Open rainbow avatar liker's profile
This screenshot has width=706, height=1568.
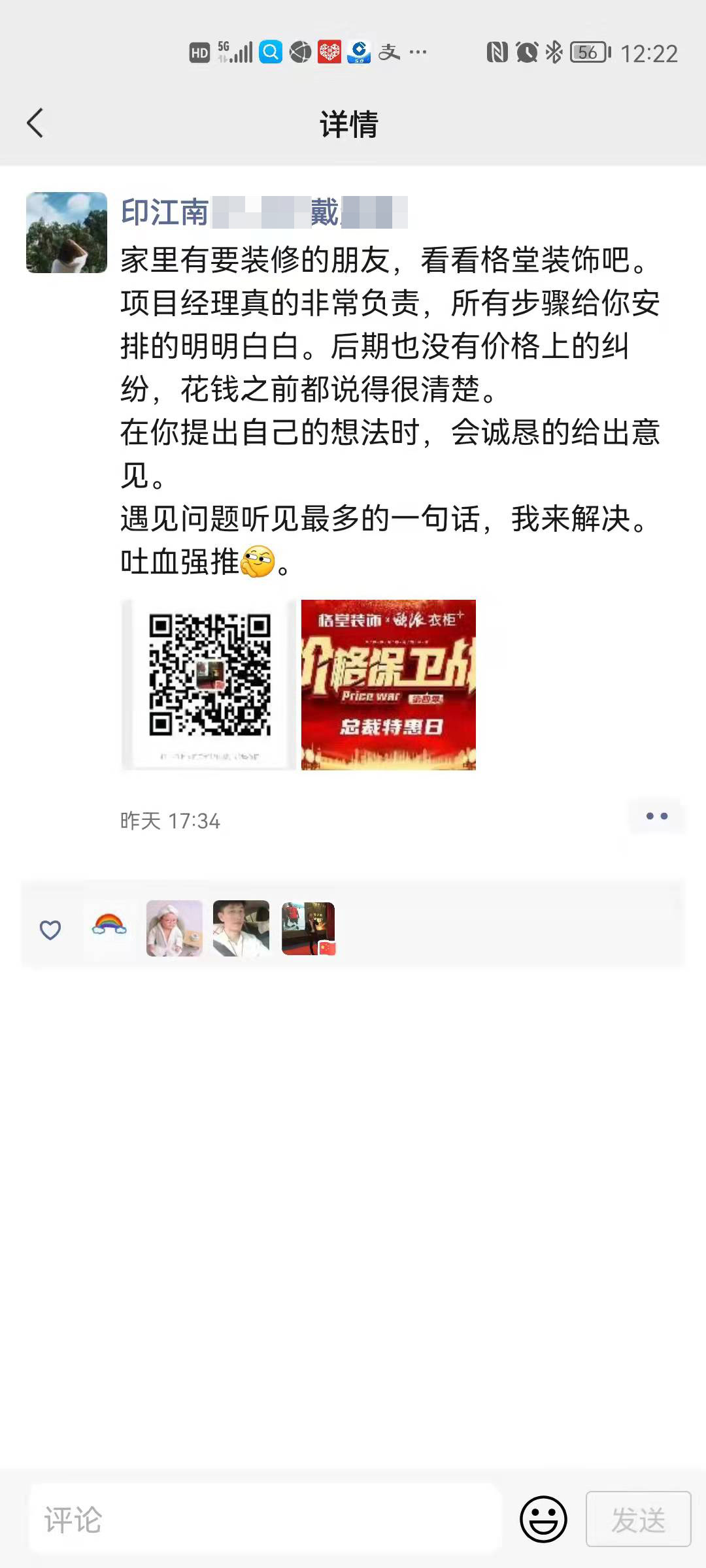pos(109,928)
